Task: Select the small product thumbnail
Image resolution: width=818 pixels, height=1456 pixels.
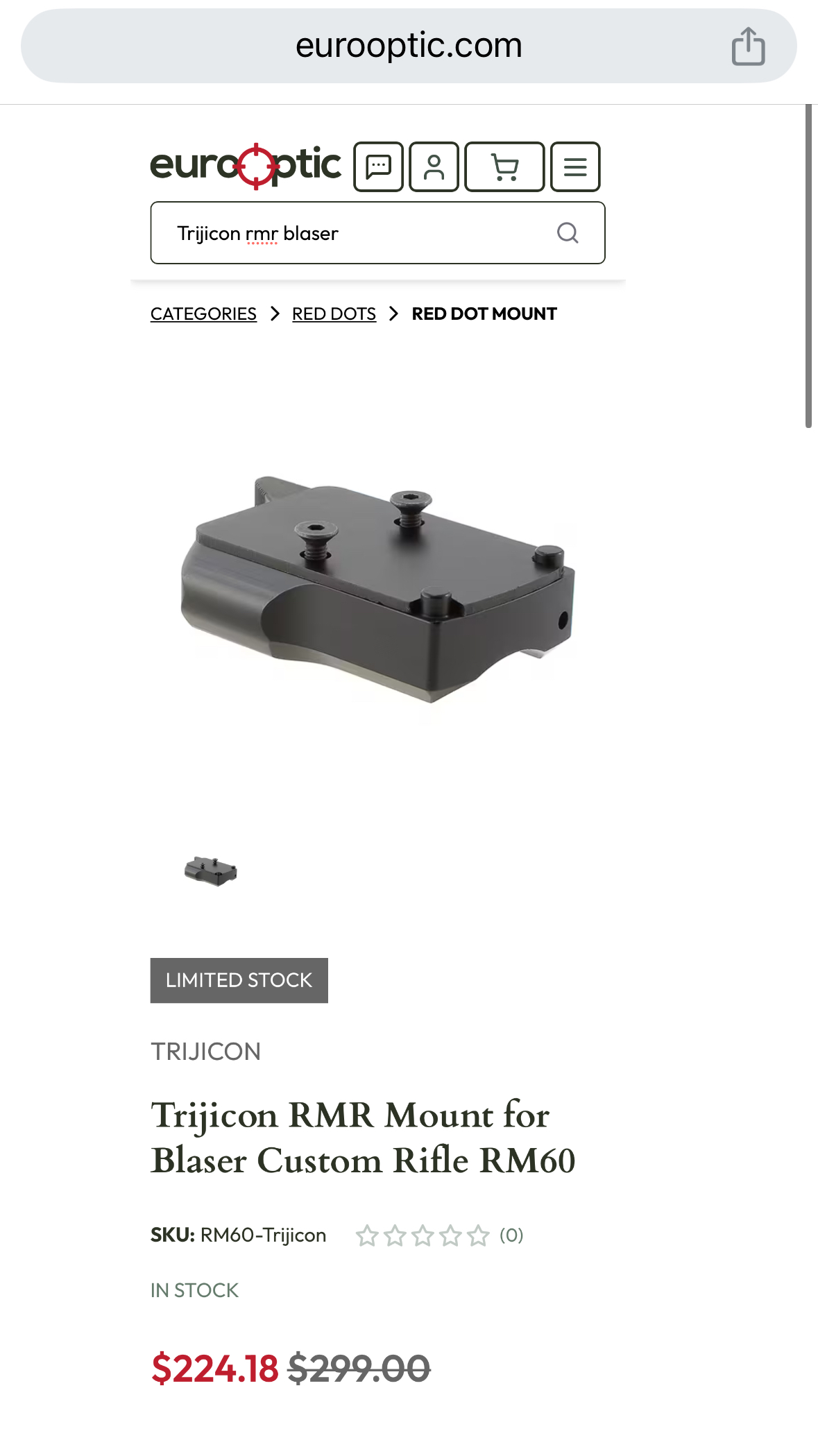Action: (211, 871)
